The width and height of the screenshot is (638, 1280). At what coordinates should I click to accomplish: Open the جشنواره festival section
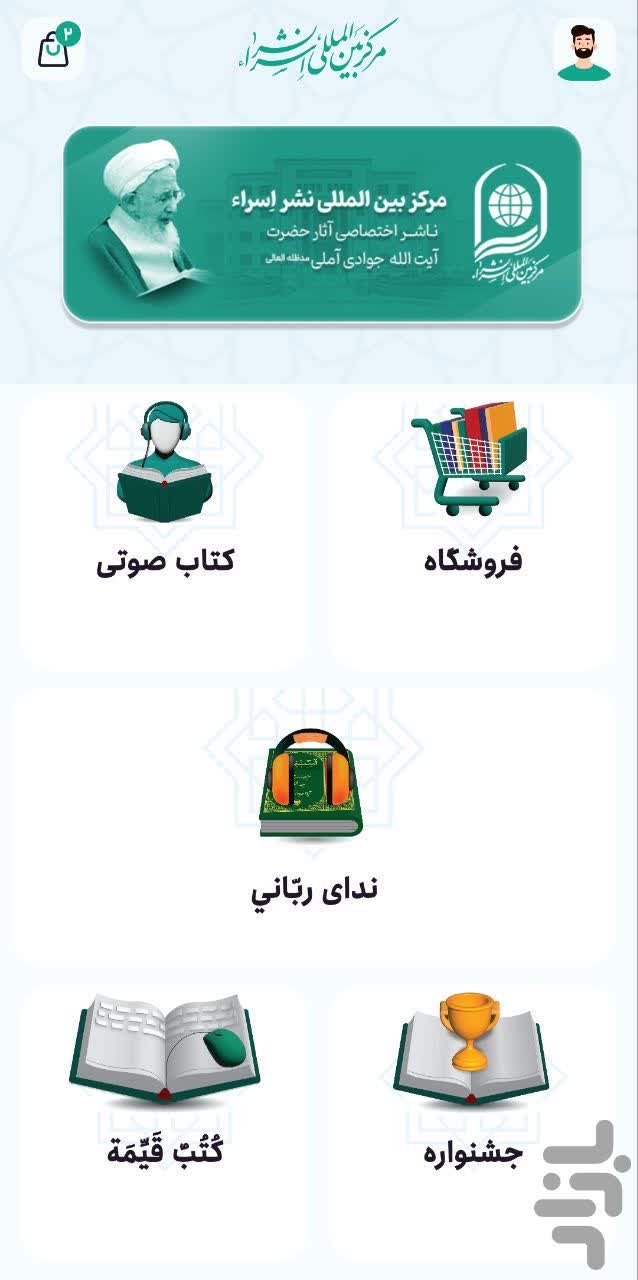click(x=472, y=1080)
